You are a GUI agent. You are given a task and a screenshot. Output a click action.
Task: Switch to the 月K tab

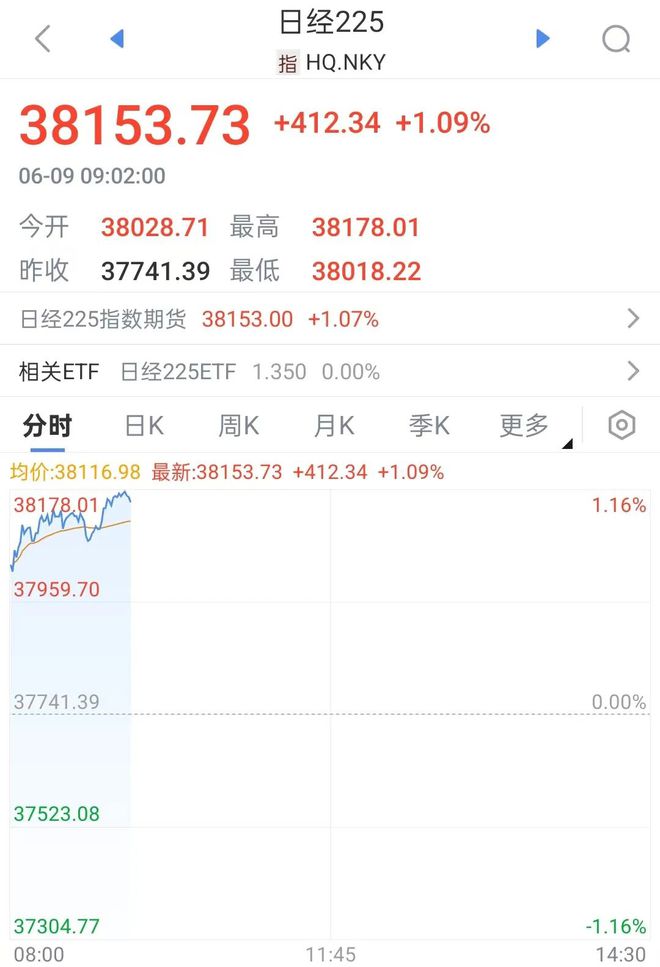coord(334,426)
